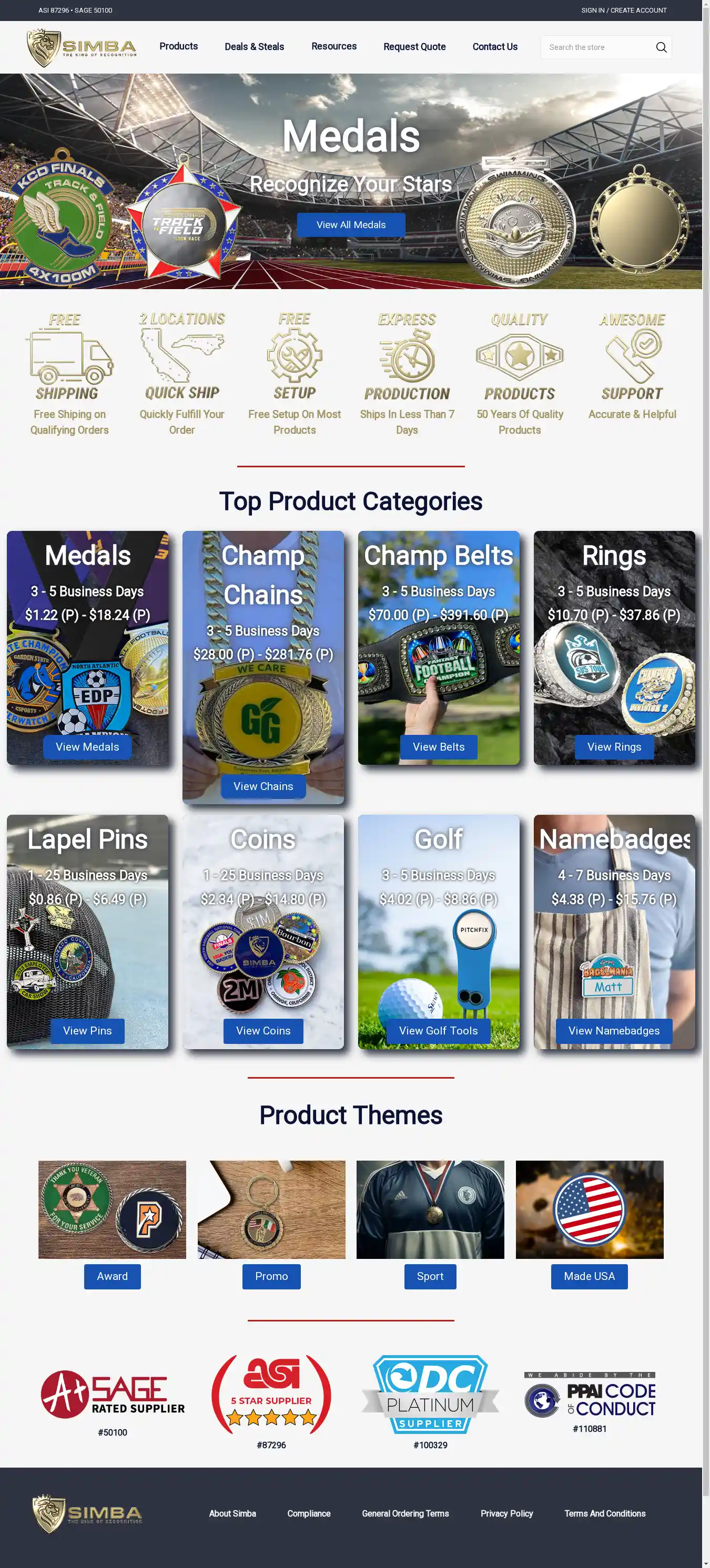710x1568 pixels.
Task: Open the Resources menu
Action: tap(333, 46)
